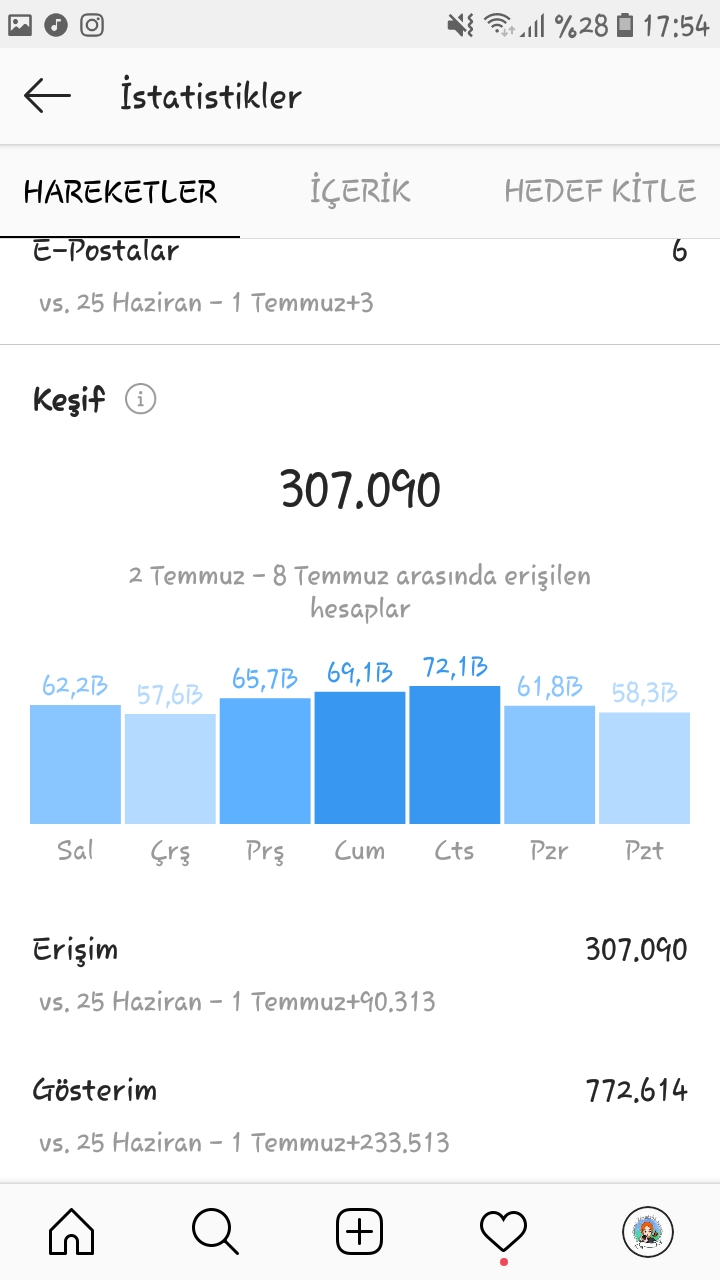The width and height of the screenshot is (720, 1280).
Task: Open the activity heart tab
Action: click(x=504, y=1231)
